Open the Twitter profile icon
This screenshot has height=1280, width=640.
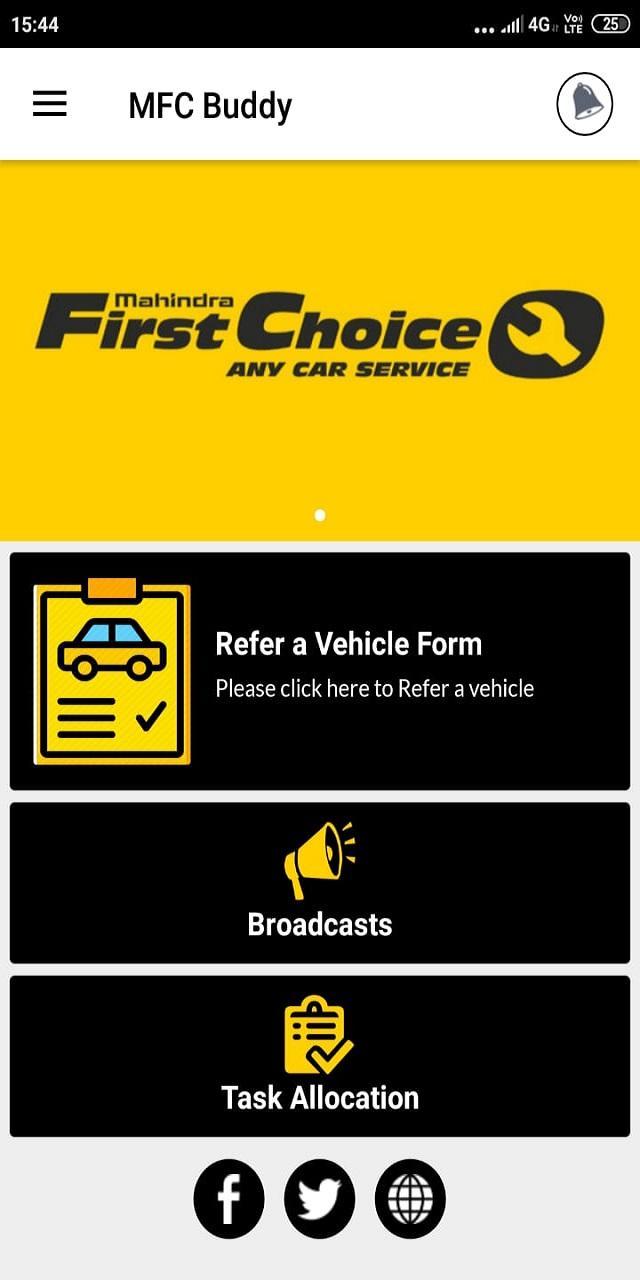click(320, 1199)
